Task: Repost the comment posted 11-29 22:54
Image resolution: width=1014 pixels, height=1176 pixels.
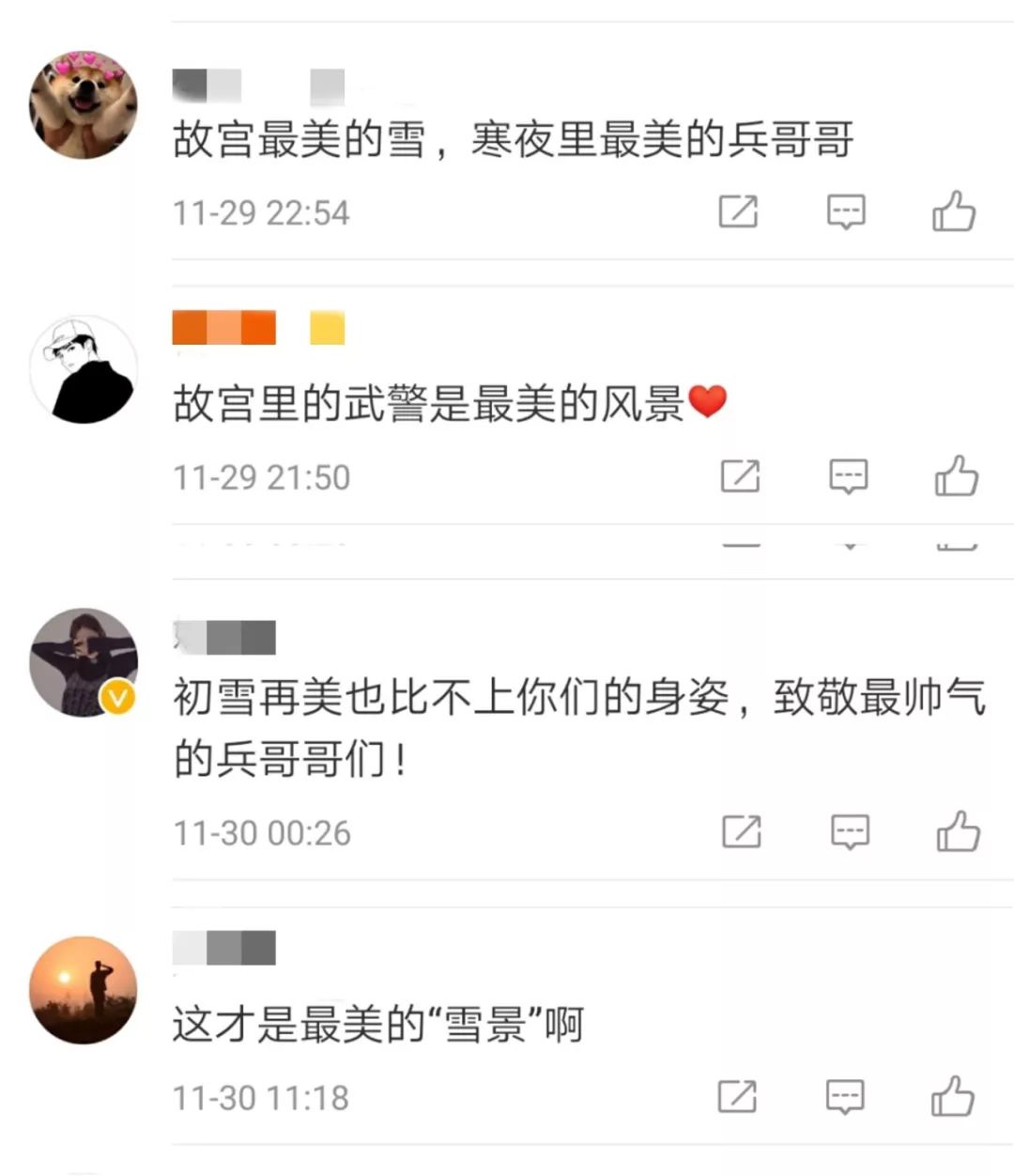Action: click(x=738, y=211)
